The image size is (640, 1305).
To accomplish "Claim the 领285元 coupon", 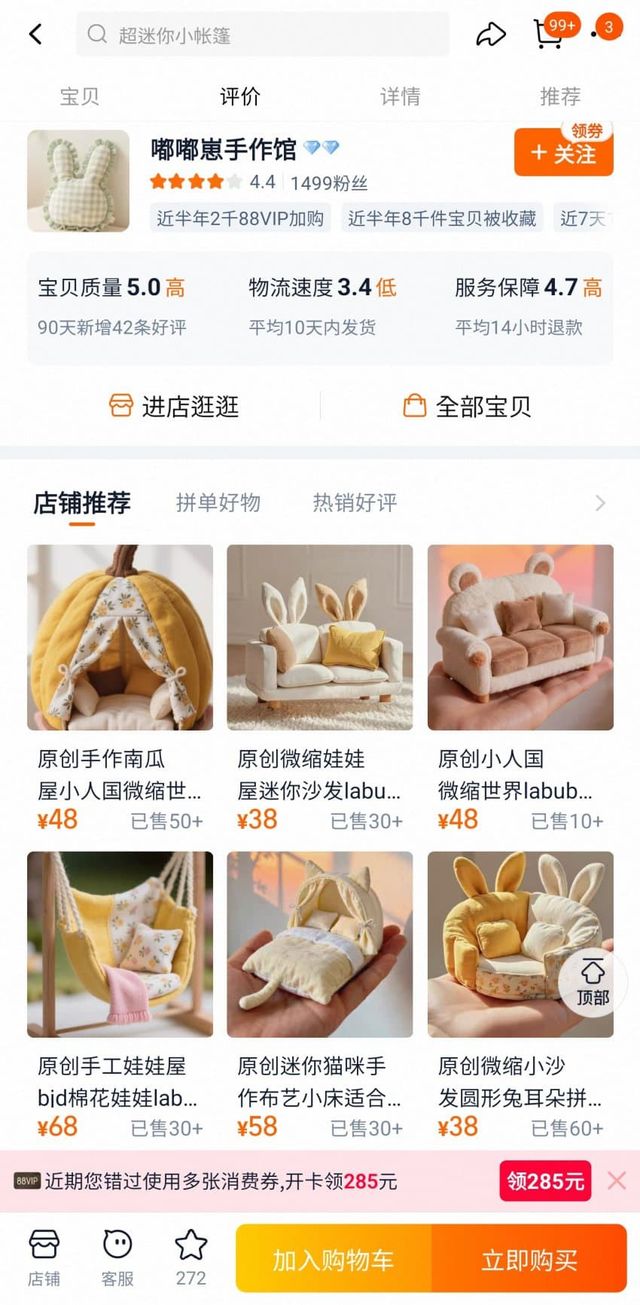I will coord(545,1181).
